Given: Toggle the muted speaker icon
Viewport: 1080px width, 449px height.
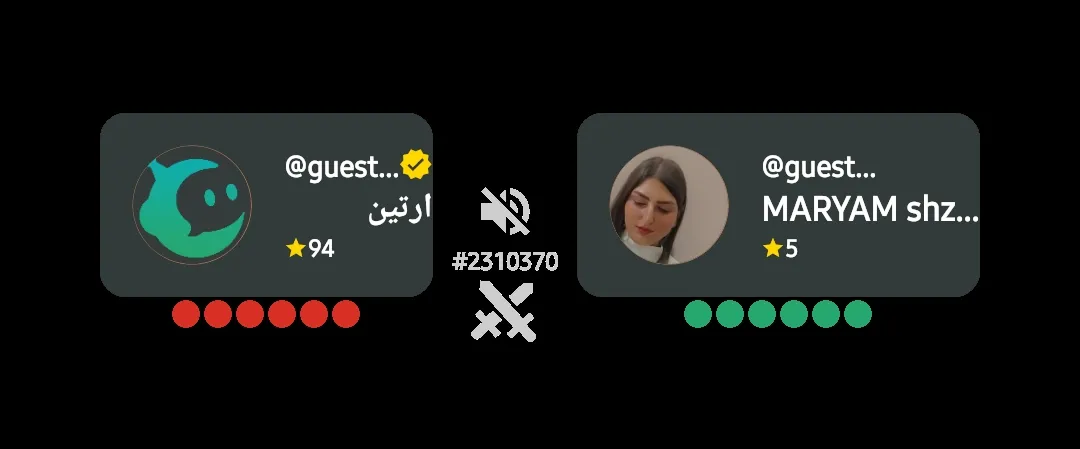Looking at the screenshot, I should 505,211.
